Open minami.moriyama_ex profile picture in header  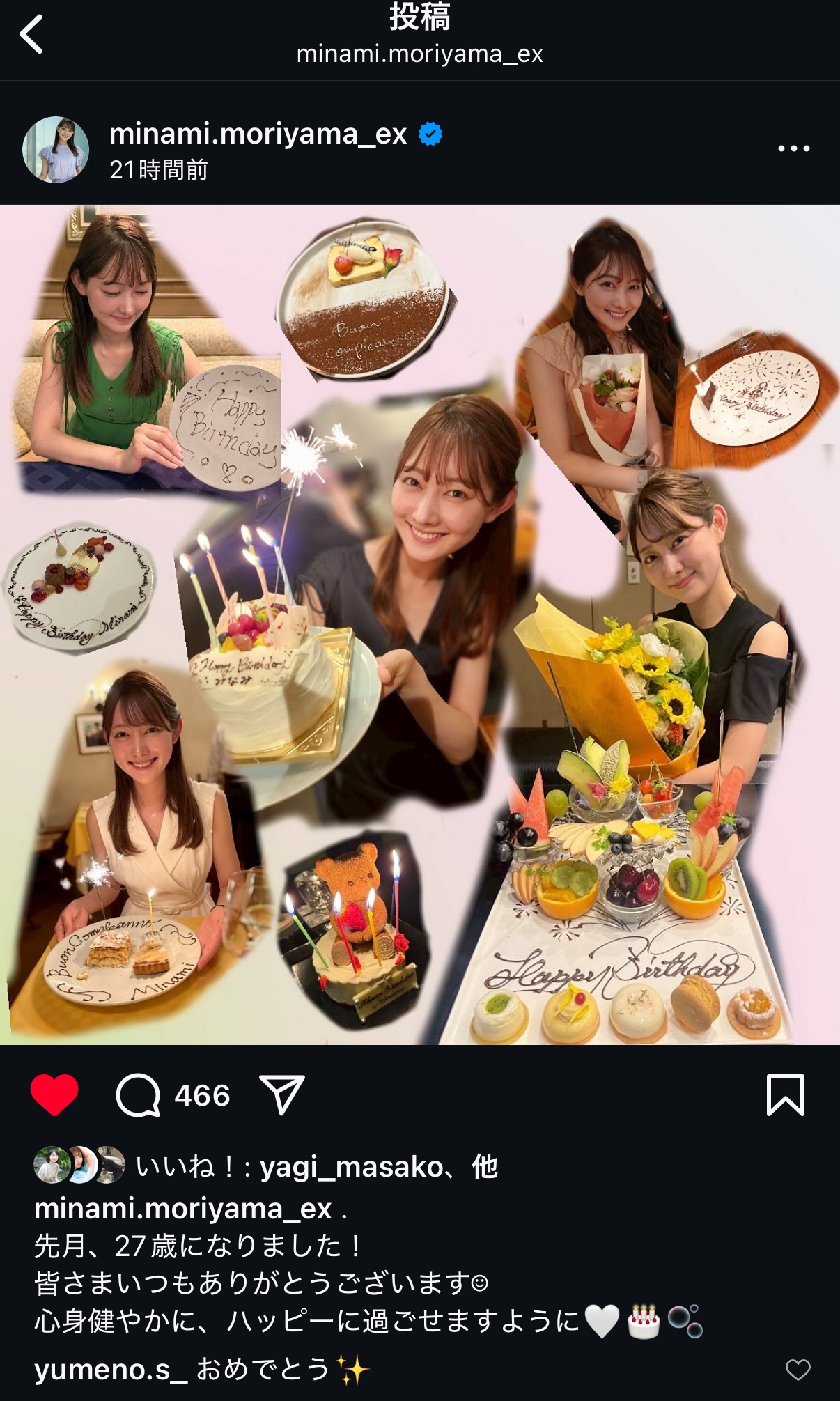56,149
